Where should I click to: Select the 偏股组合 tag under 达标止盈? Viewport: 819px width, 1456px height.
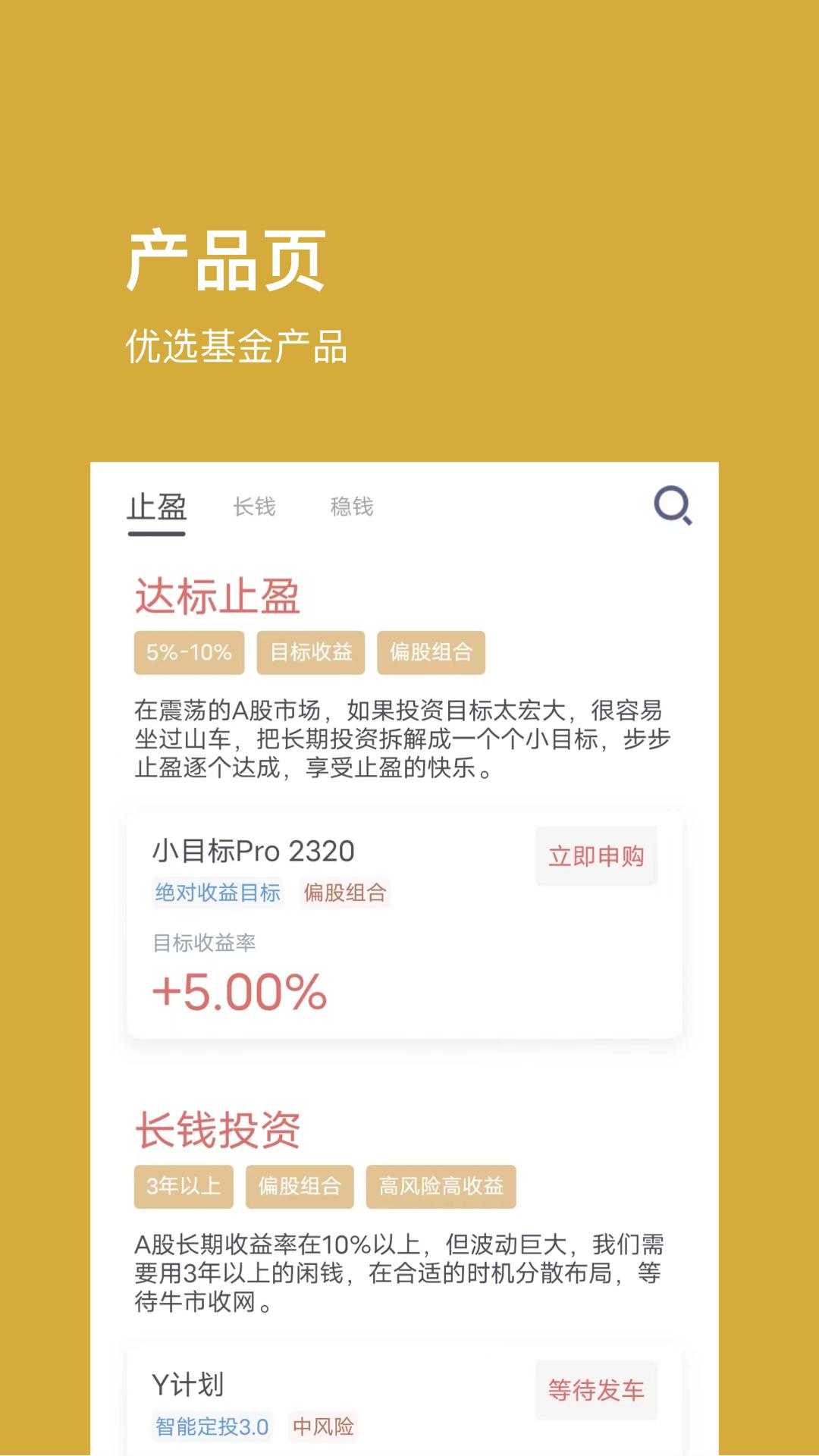coord(429,652)
